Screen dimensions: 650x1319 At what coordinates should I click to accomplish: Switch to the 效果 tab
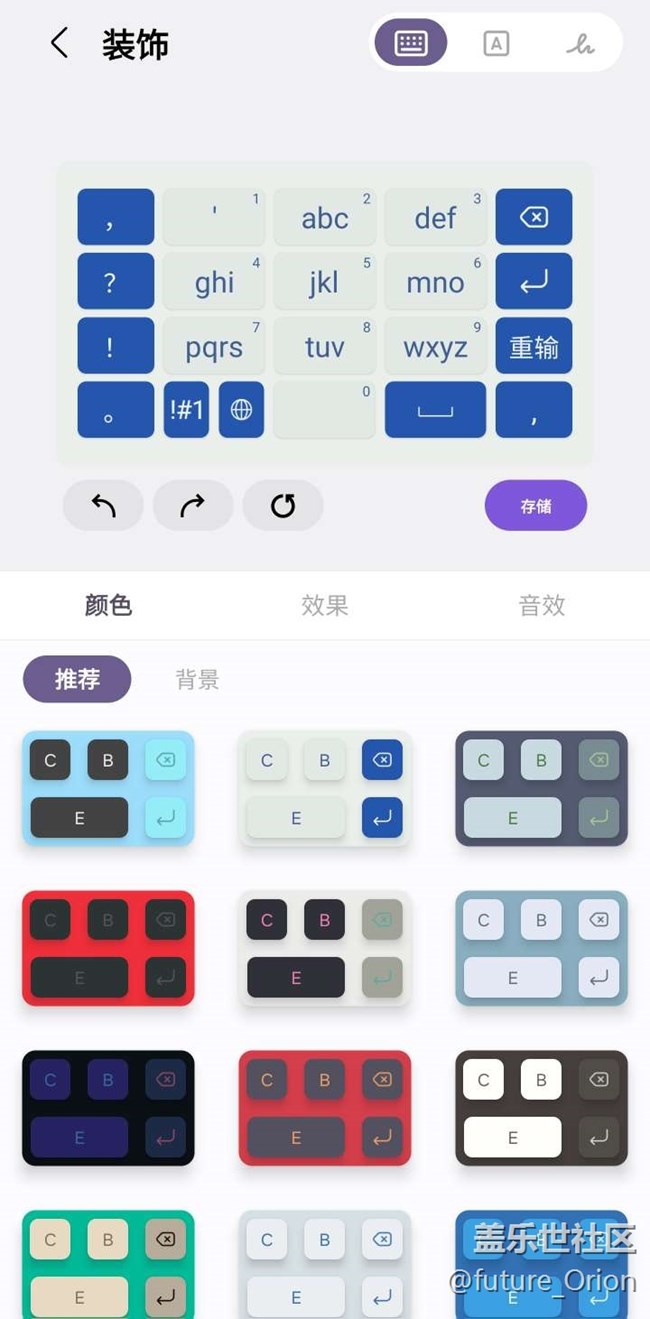[325, 605]
